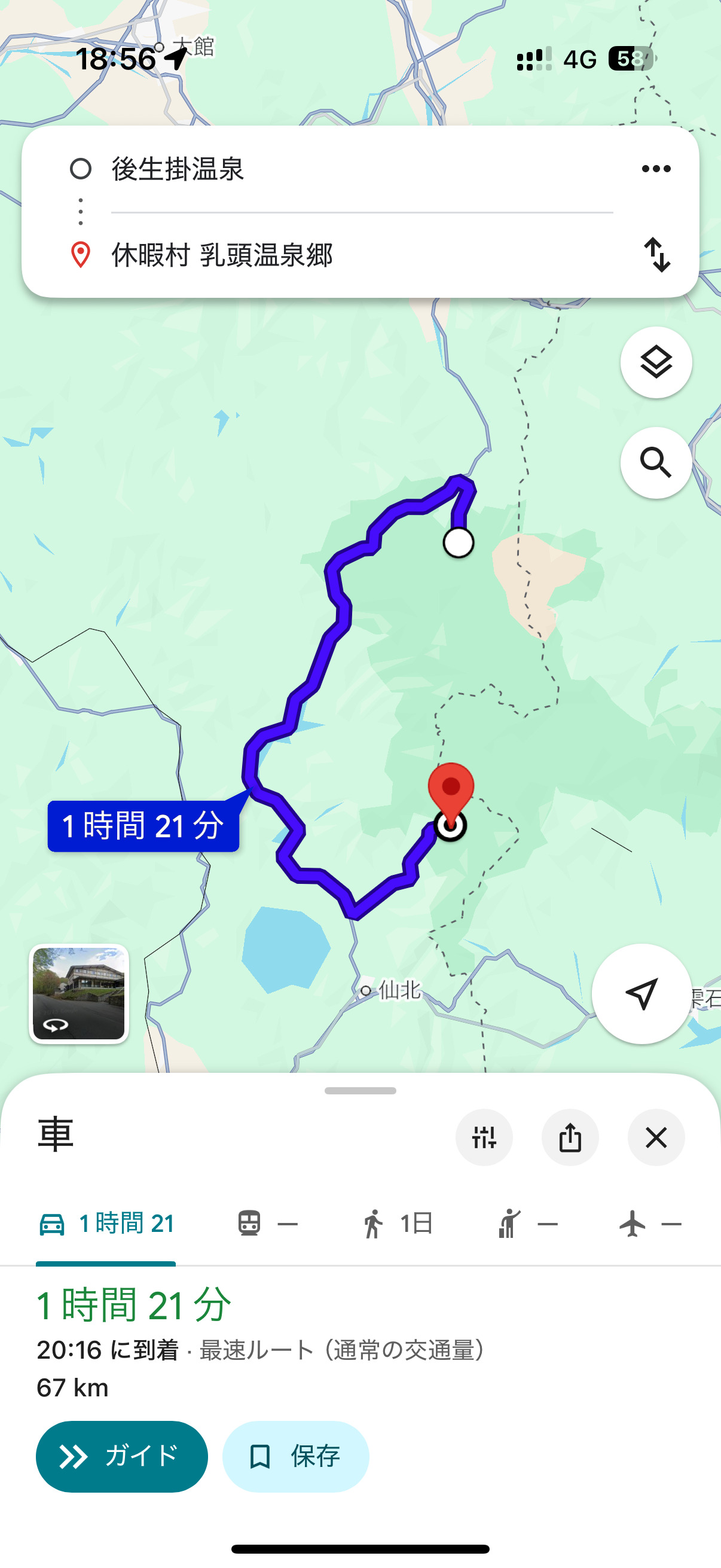Open the three-dot overflow menu
The height and width of the screenshot is (1568, 721).
pyautogui.click(x=655, y=169)
